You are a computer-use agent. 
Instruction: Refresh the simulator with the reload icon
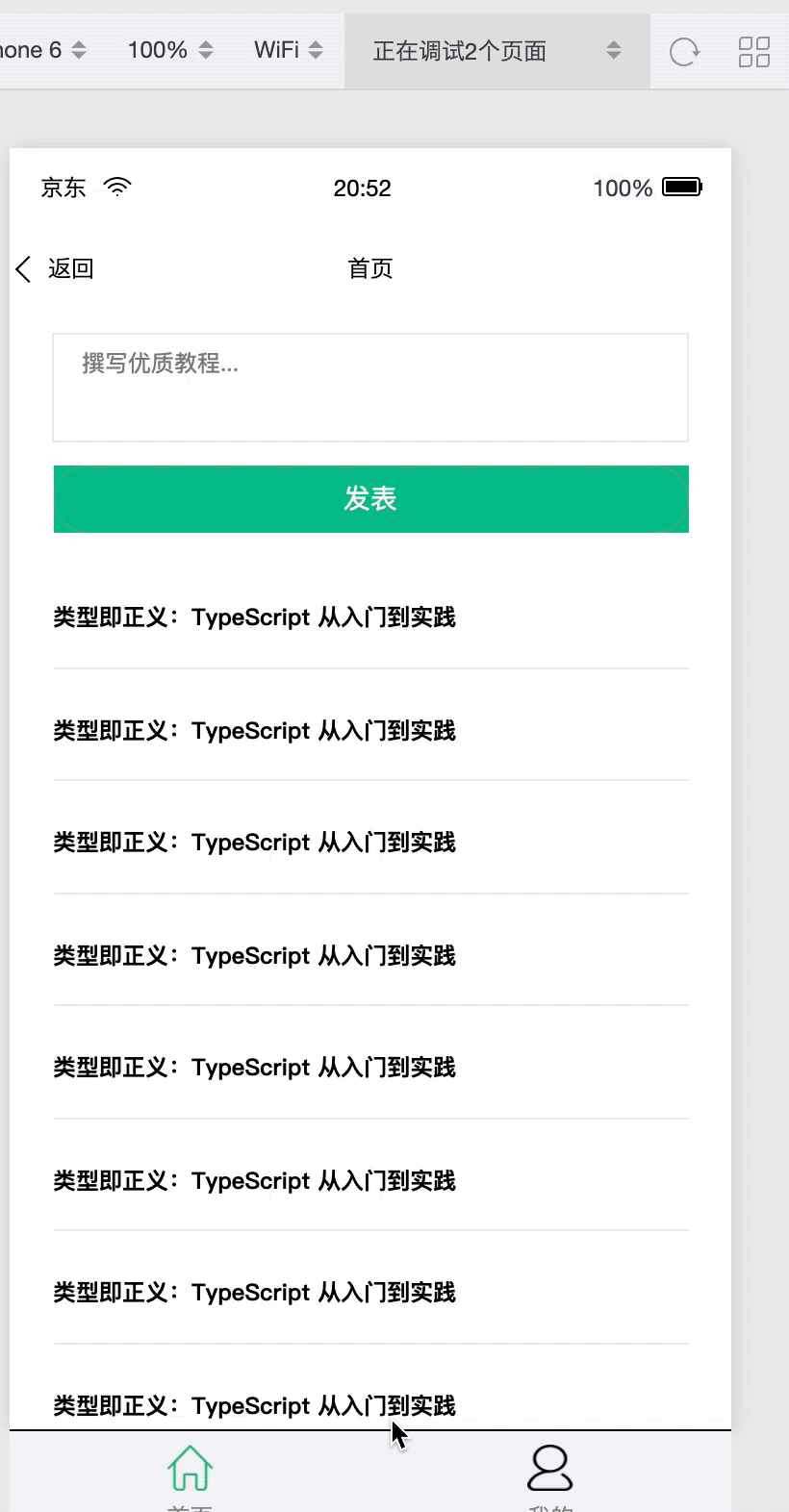click(684, 51)
